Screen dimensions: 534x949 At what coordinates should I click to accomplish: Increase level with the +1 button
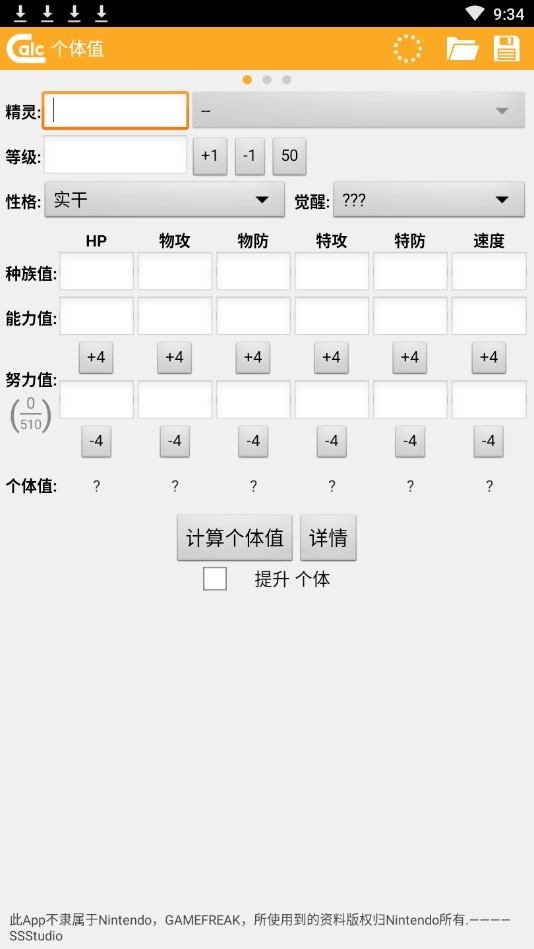tap(209, 156)
